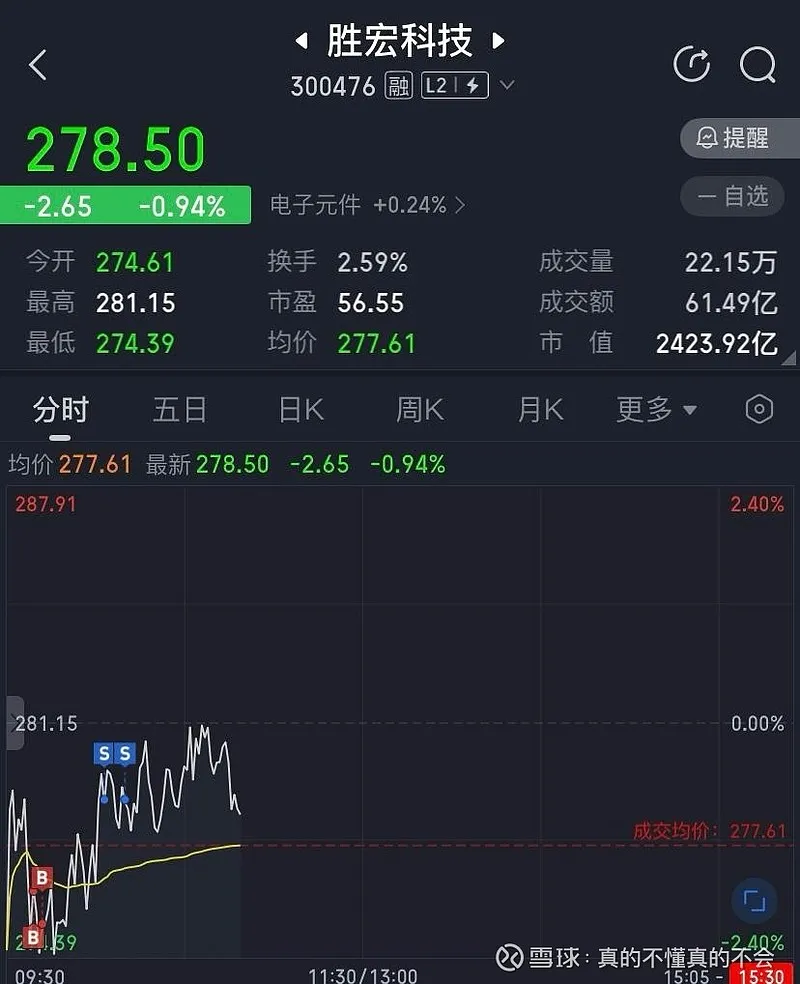Viewport: 800px width, 984px height.
Task: Show the 日K daily candlestick chart
Action: (300, 410)
